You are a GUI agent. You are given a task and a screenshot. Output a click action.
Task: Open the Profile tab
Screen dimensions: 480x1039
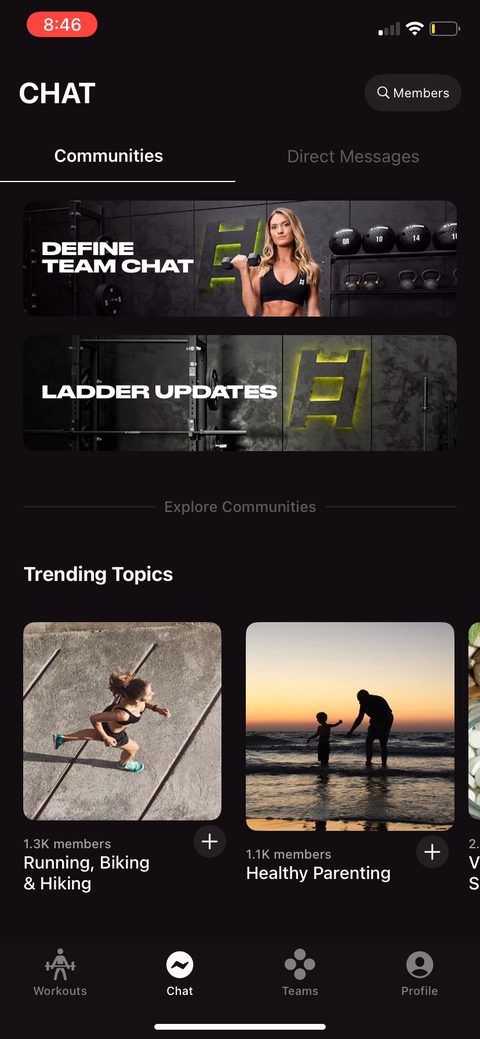[420, 973]
